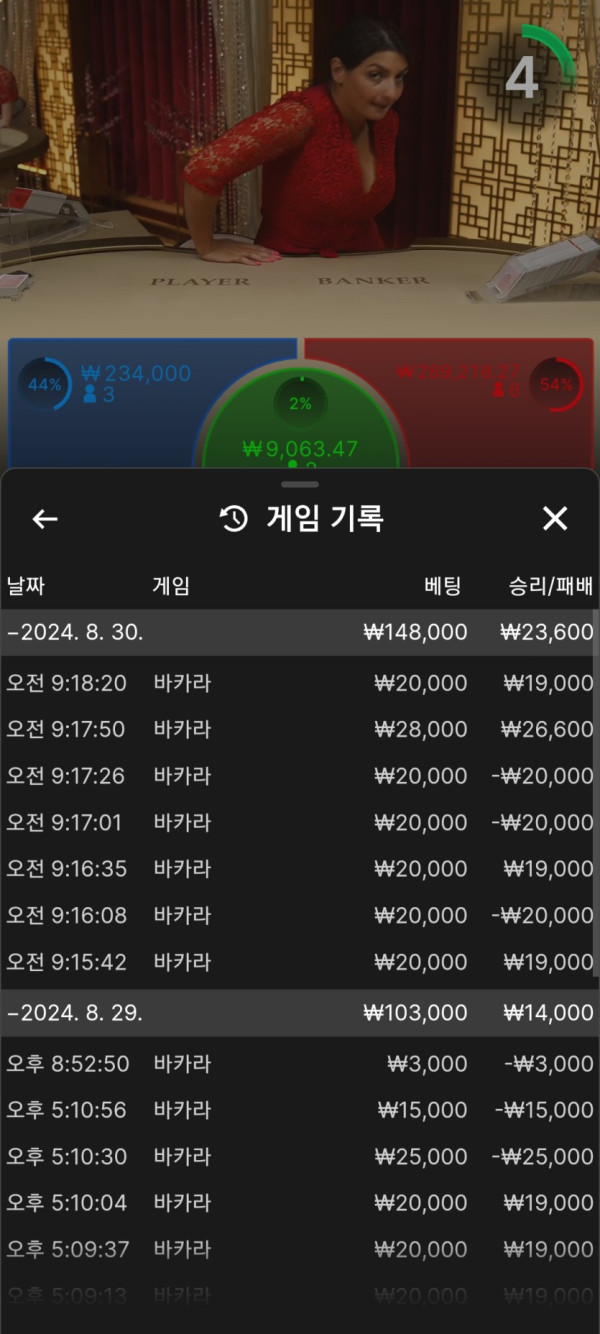Image resolution: width=600 pixels, height=1334 pixels.
Task: View details of the 오전 9:17:26 round
Action: tap(298, 776)
